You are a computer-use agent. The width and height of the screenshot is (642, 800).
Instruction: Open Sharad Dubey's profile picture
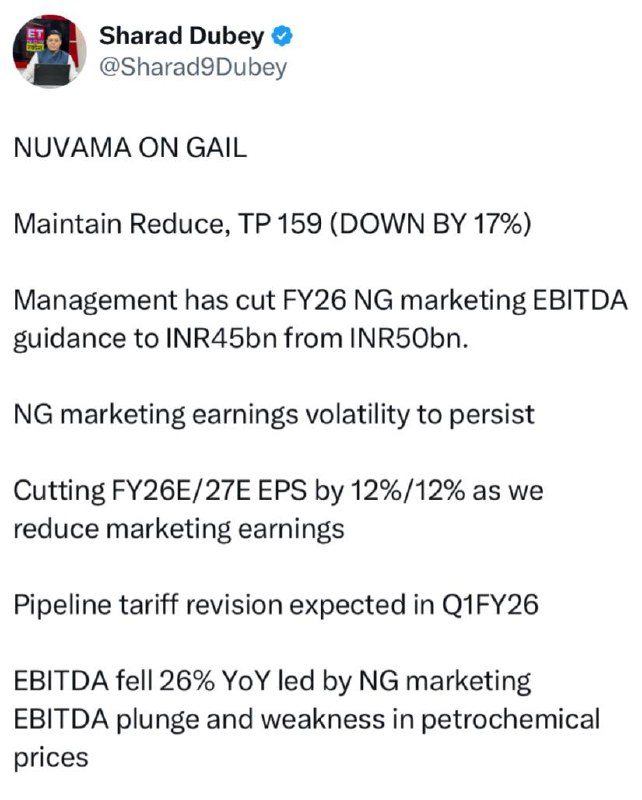50,51
